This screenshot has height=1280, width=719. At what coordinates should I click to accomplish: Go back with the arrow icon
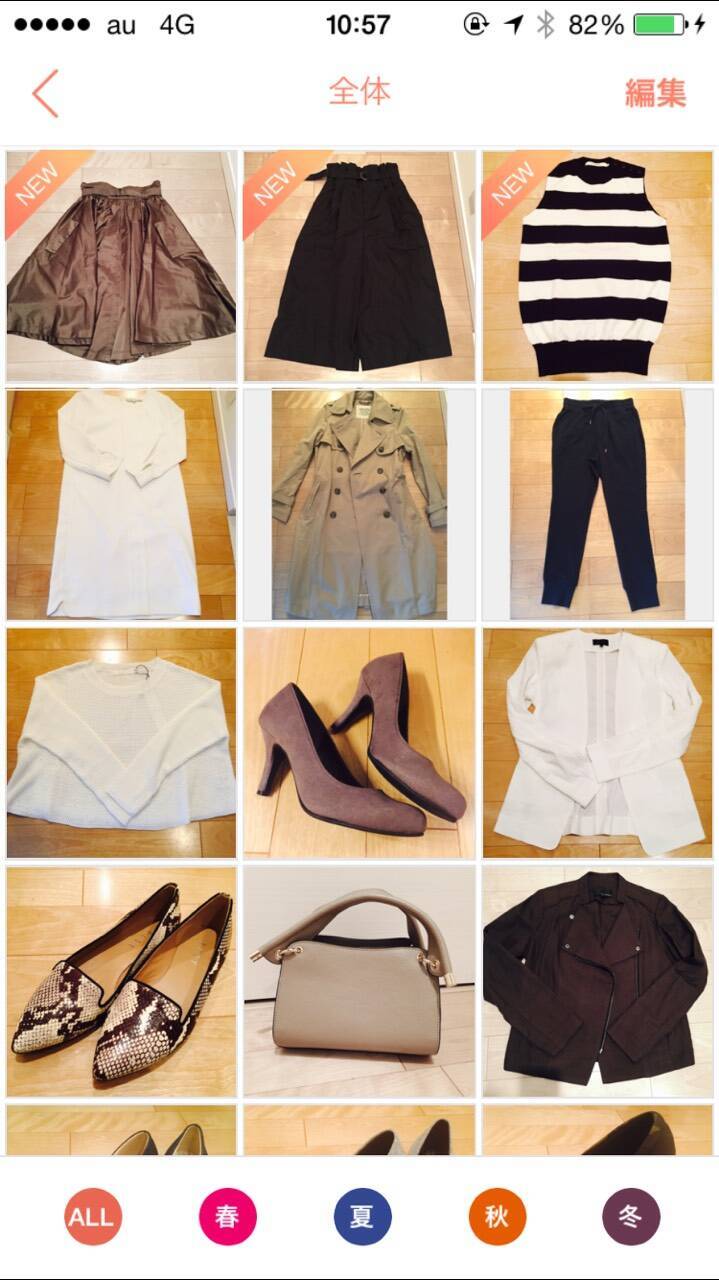pyautogui.click(x=46, y=94)
